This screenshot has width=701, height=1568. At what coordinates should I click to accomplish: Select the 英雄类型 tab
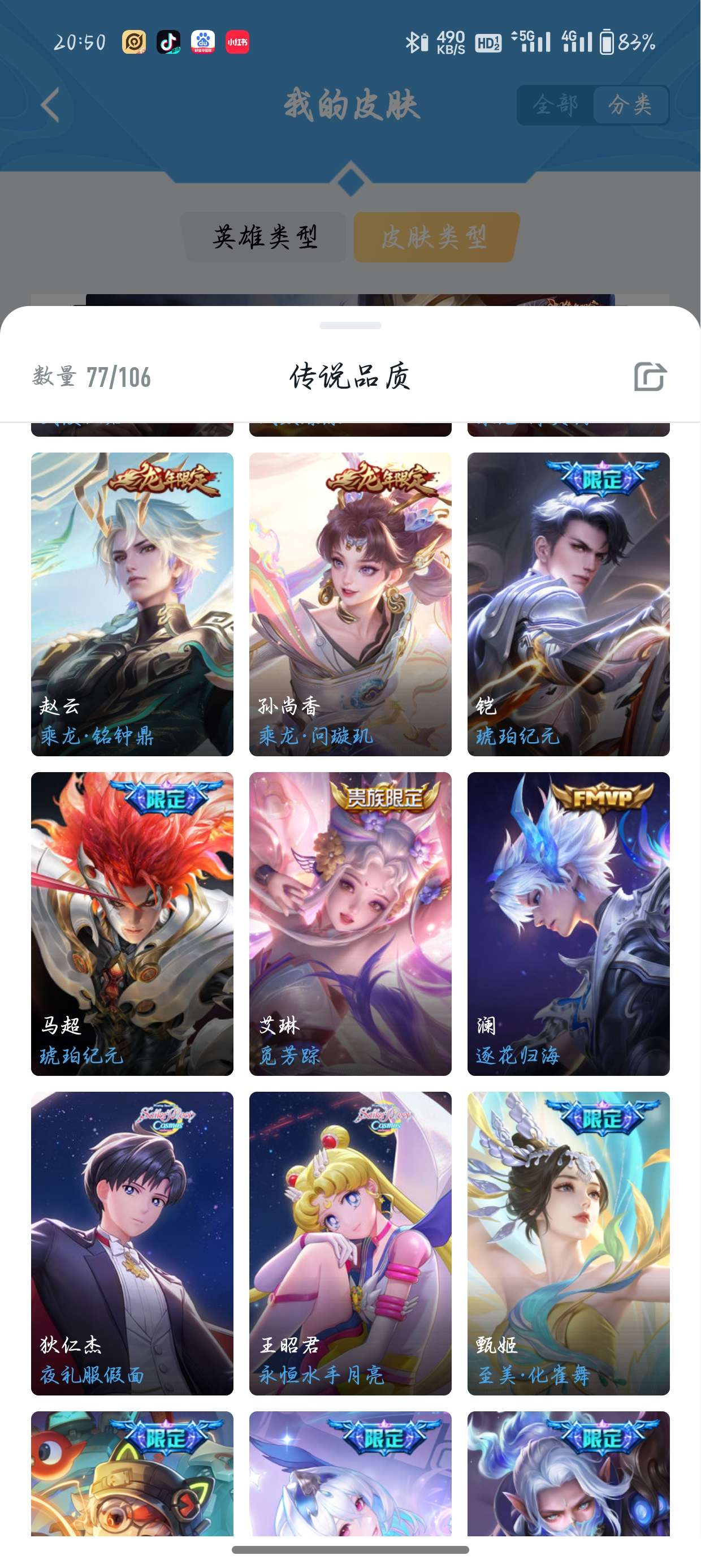coord(265,237)
